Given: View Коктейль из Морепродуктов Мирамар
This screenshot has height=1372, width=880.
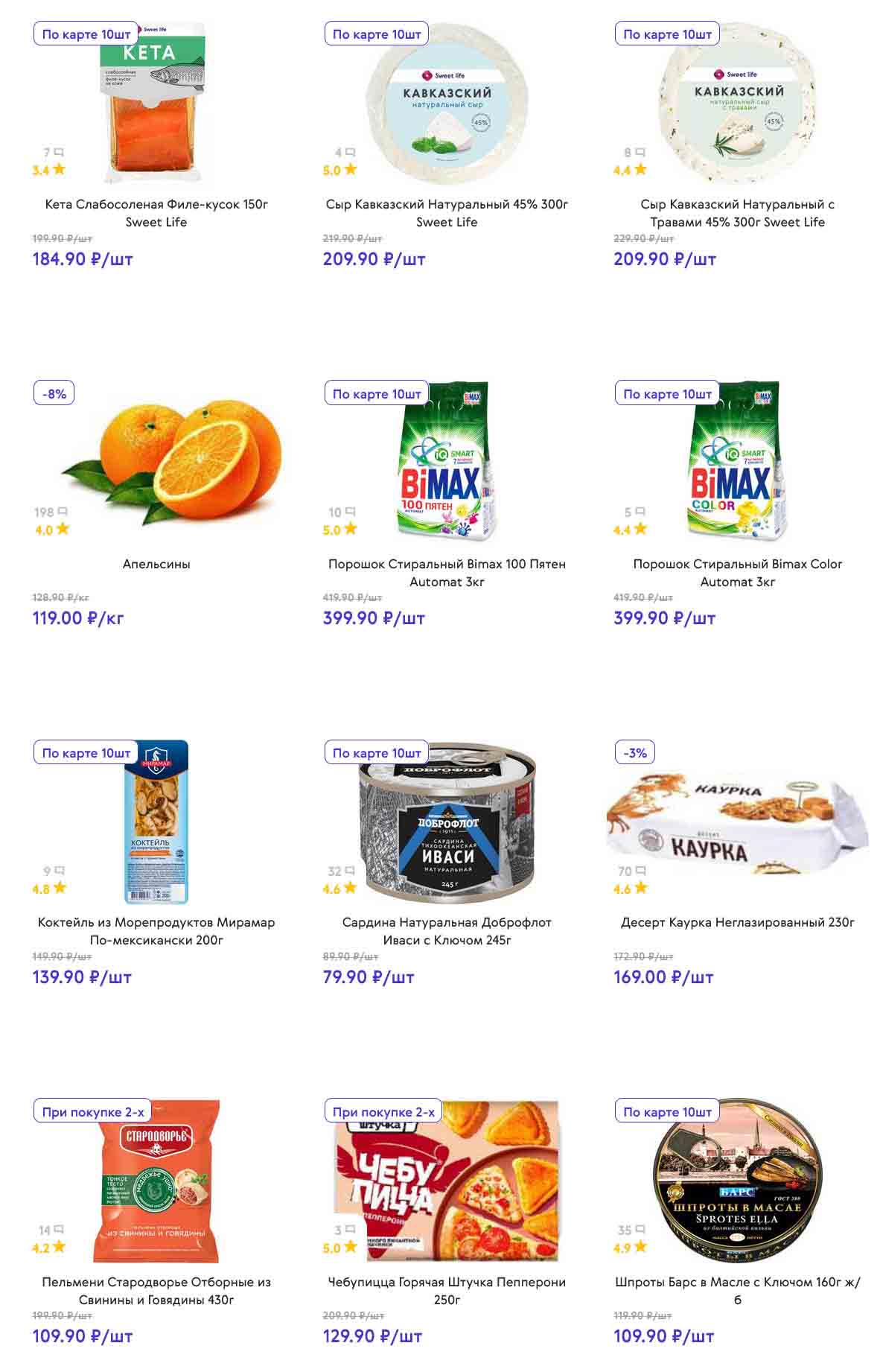Looking at the screenshot, I should (x=156, y=931).
